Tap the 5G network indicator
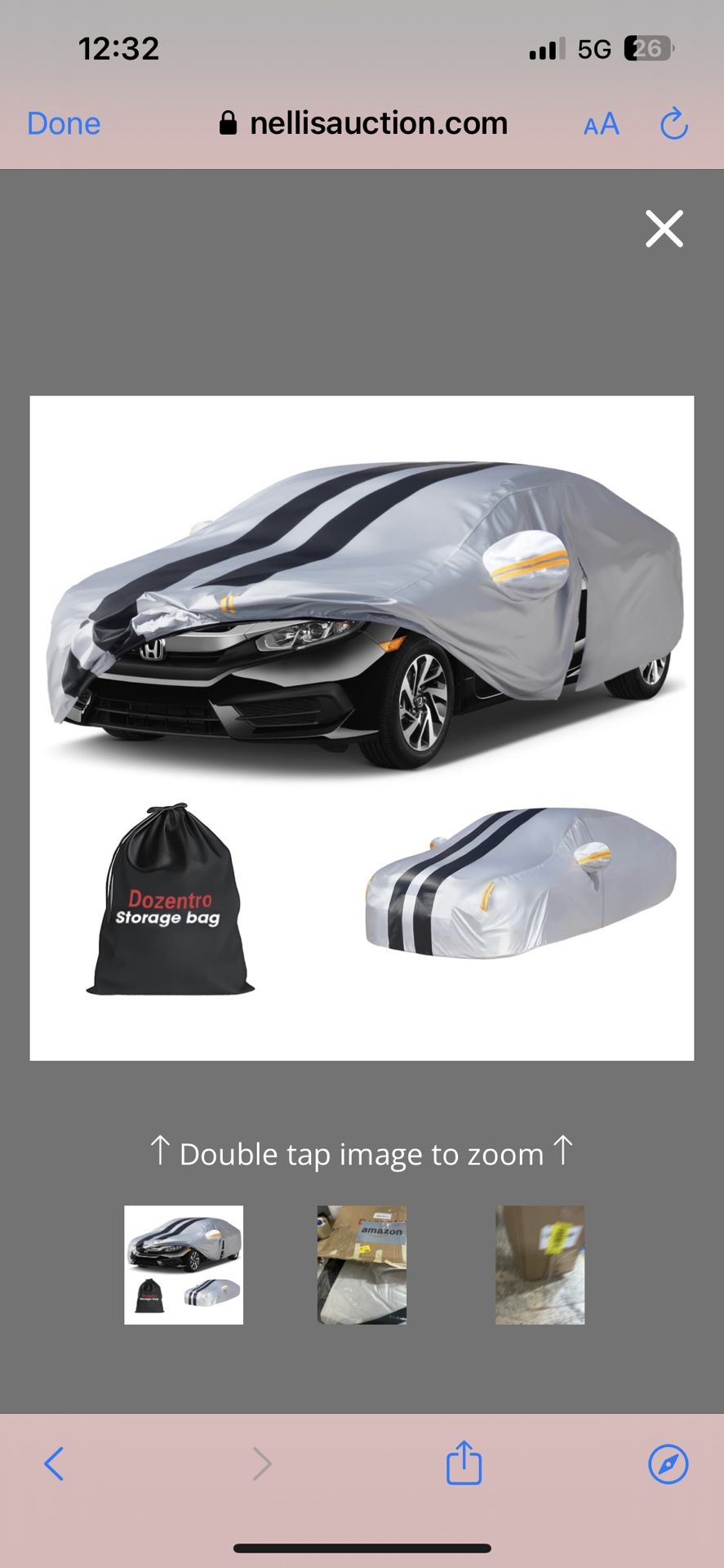This screenshot has height=1568, width=724. (593, 49)
